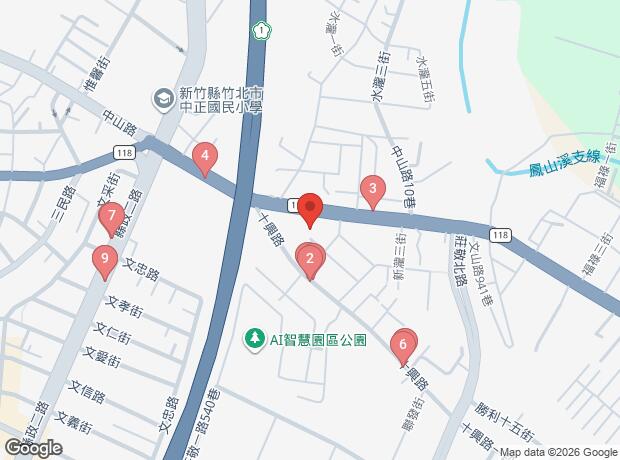The image size is (620, 460).
Task: Tap map marker number 6
Action: pos(403,347)
